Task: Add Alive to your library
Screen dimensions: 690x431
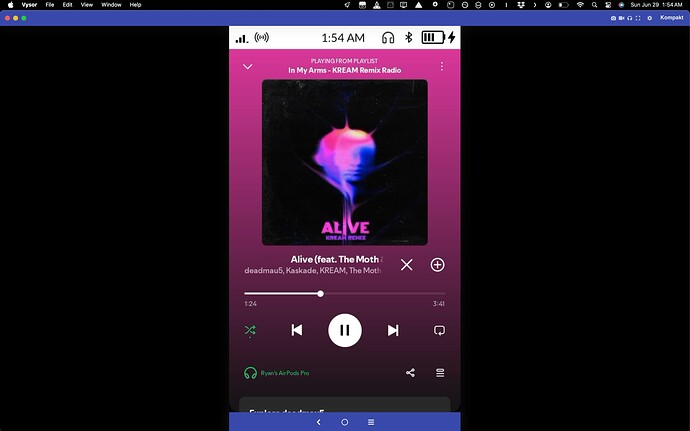Action: pyautogui.click(x=437, y=265)
